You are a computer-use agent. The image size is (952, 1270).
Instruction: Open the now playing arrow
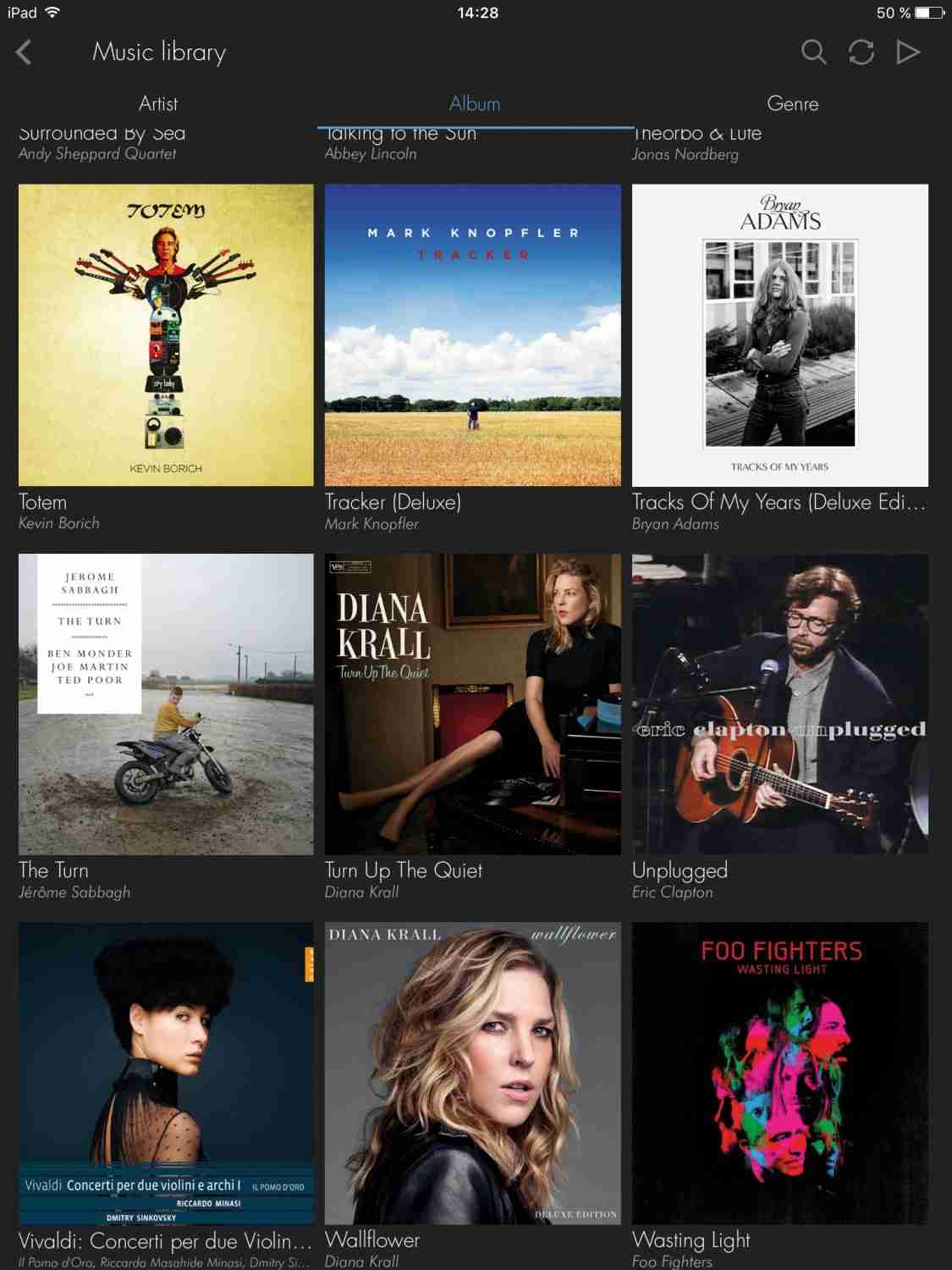(908, 52)
